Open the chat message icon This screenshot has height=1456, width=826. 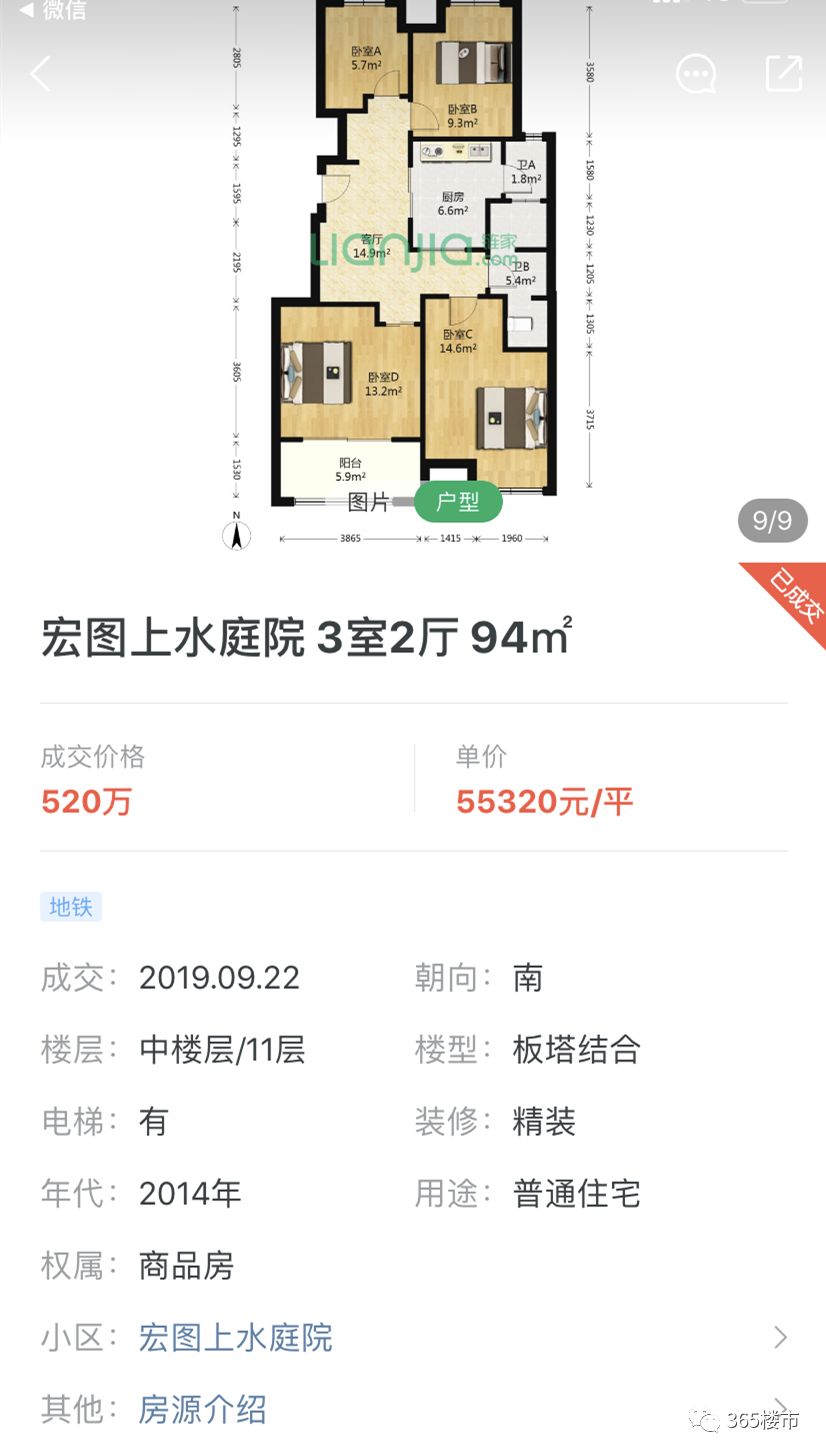click(696, 74)
